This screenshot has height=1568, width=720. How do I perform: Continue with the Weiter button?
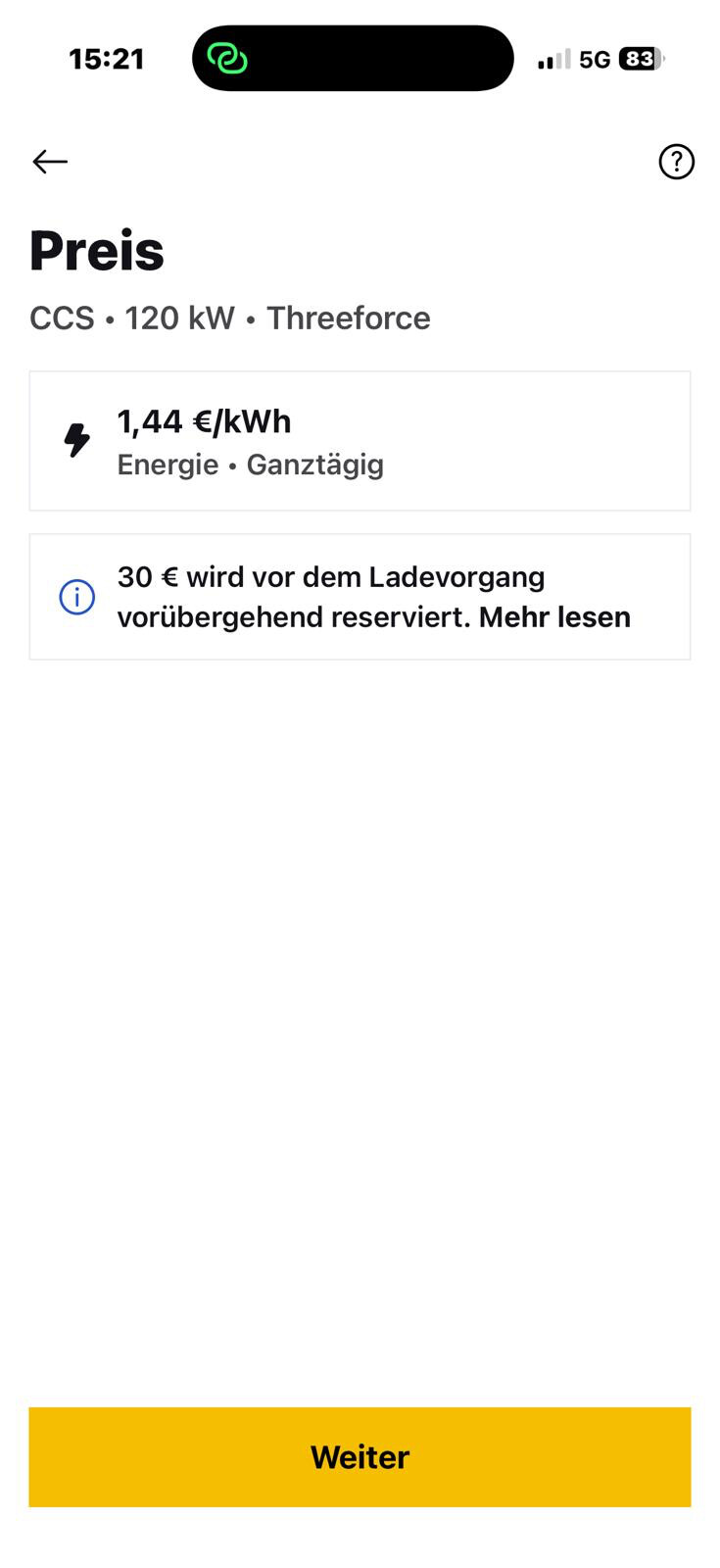(360, 1456)
